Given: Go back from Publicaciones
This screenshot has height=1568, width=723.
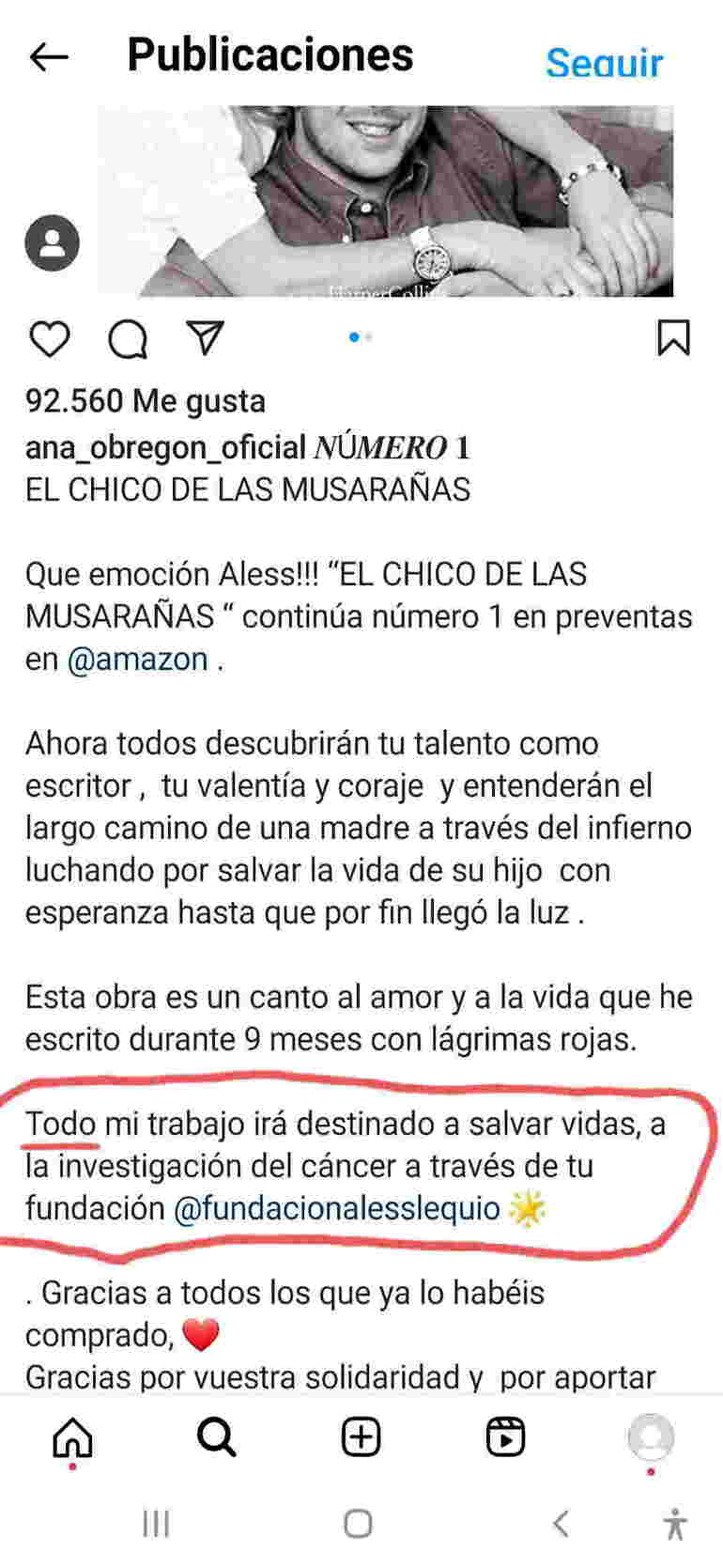Looking at the screenshot, I should pos(49,57).
